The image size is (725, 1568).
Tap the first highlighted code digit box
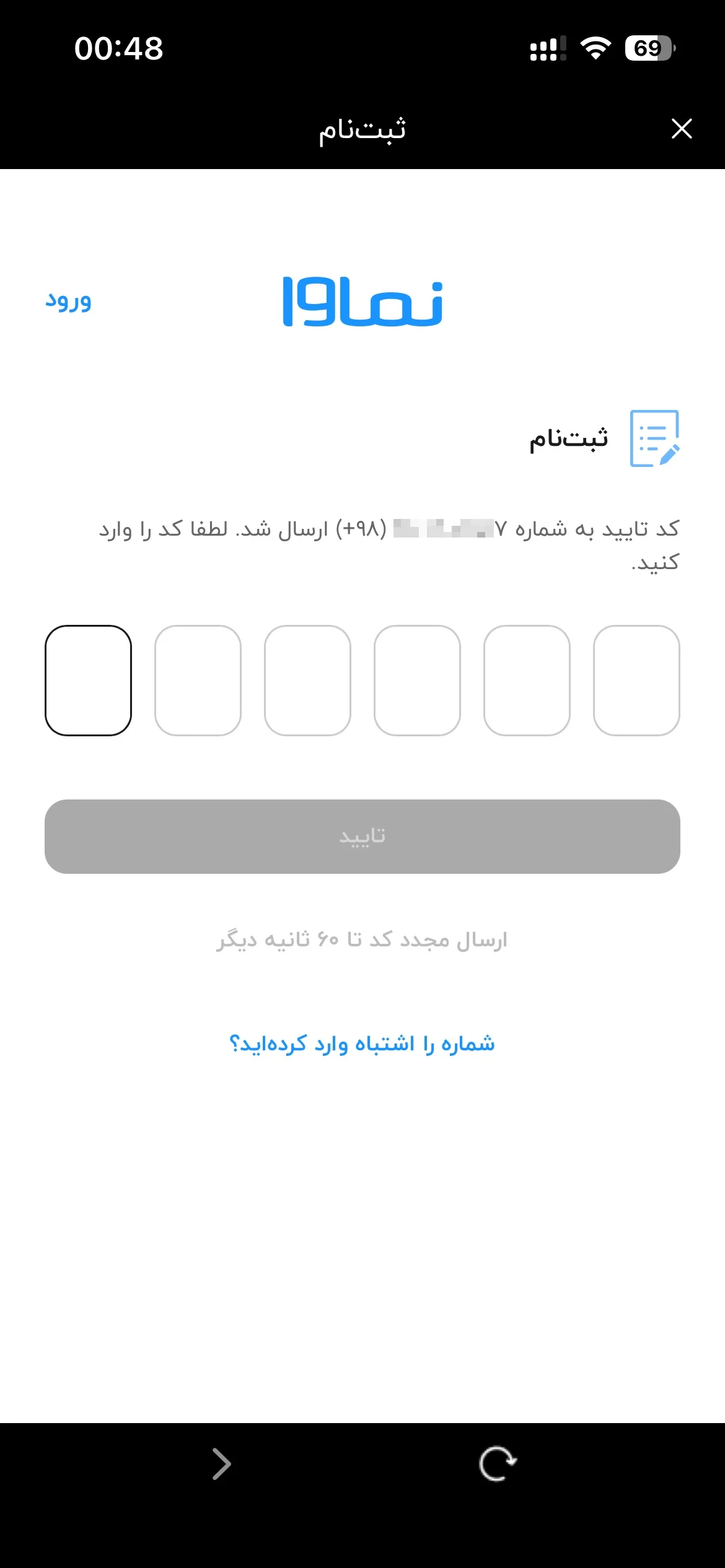tap(89, 681)
